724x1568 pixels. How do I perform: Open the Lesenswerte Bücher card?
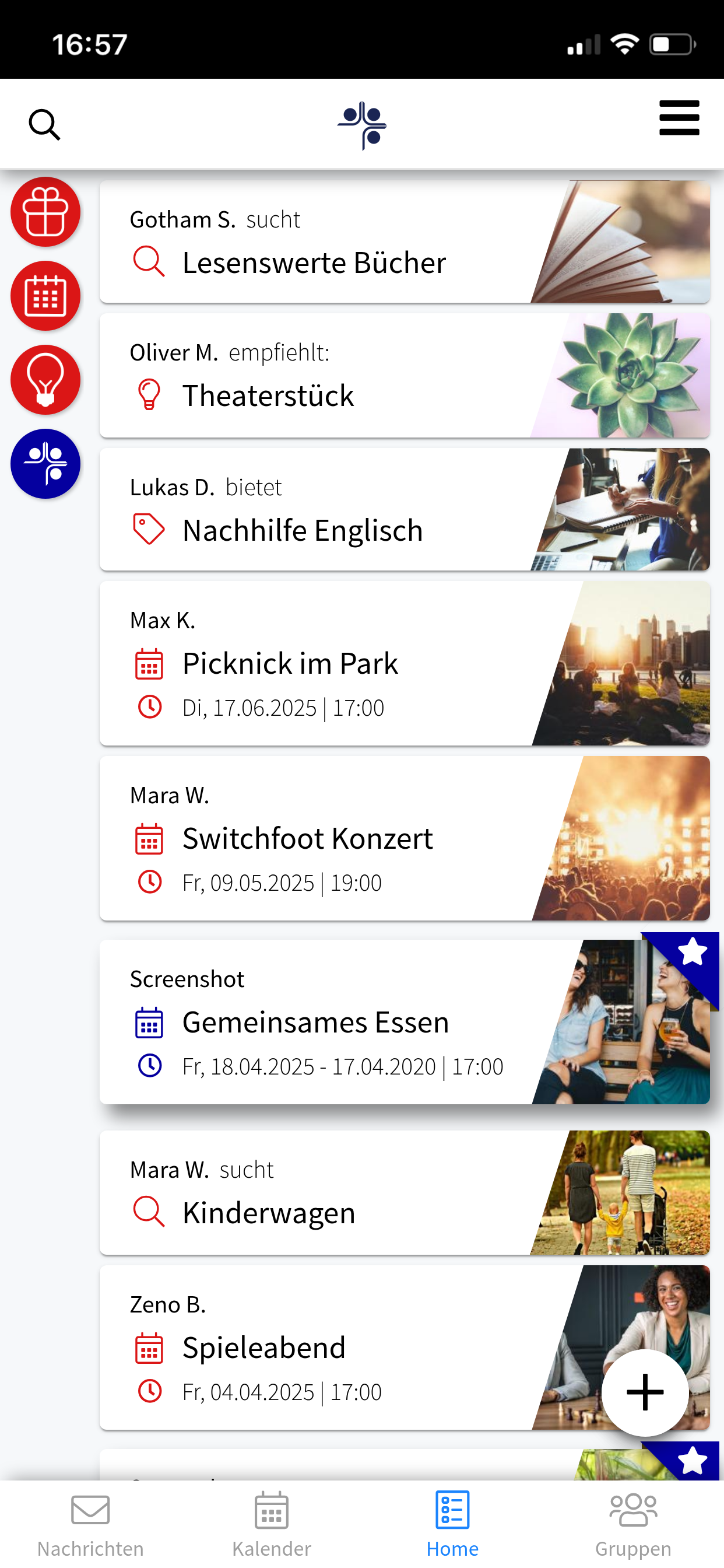coord(405,242)
